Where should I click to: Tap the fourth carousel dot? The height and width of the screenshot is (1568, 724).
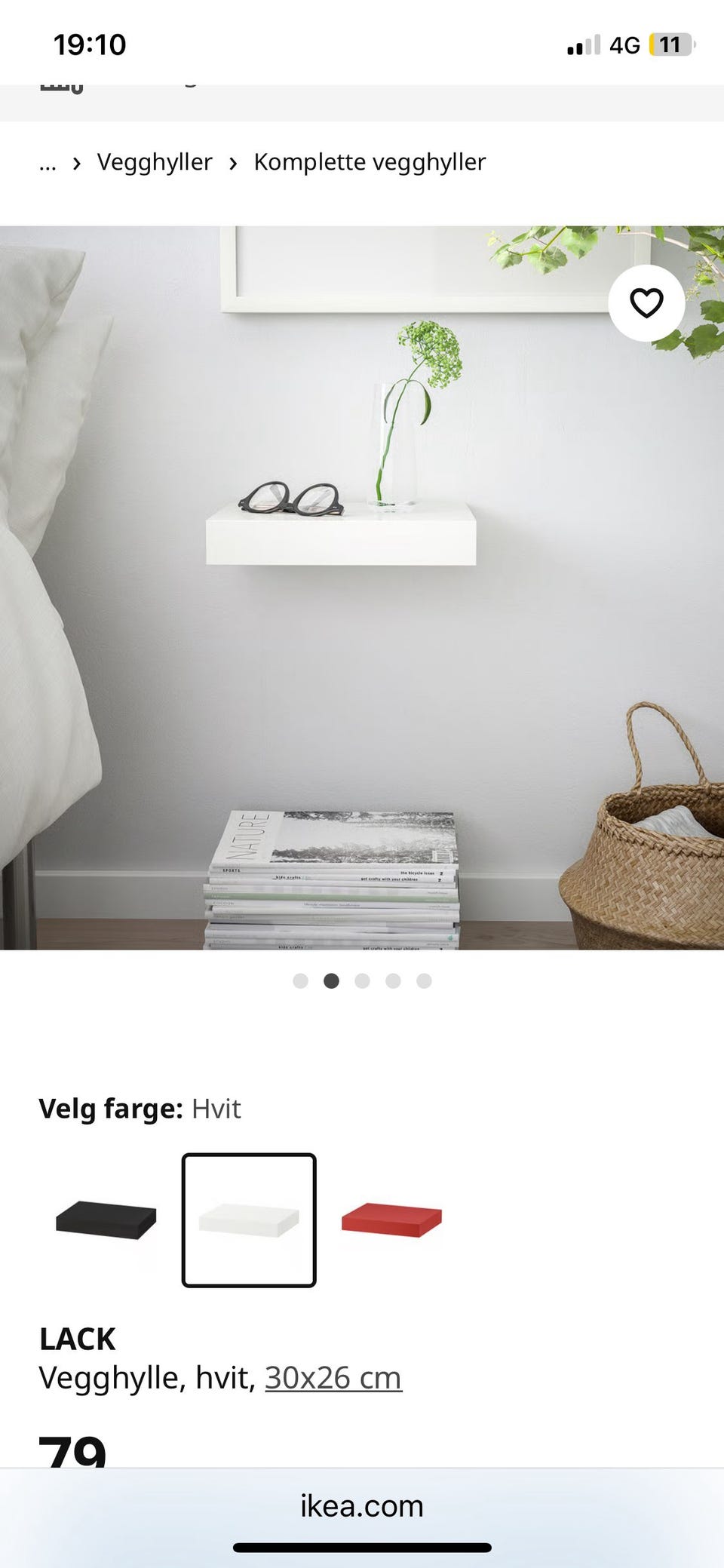(x=392, y=981)
